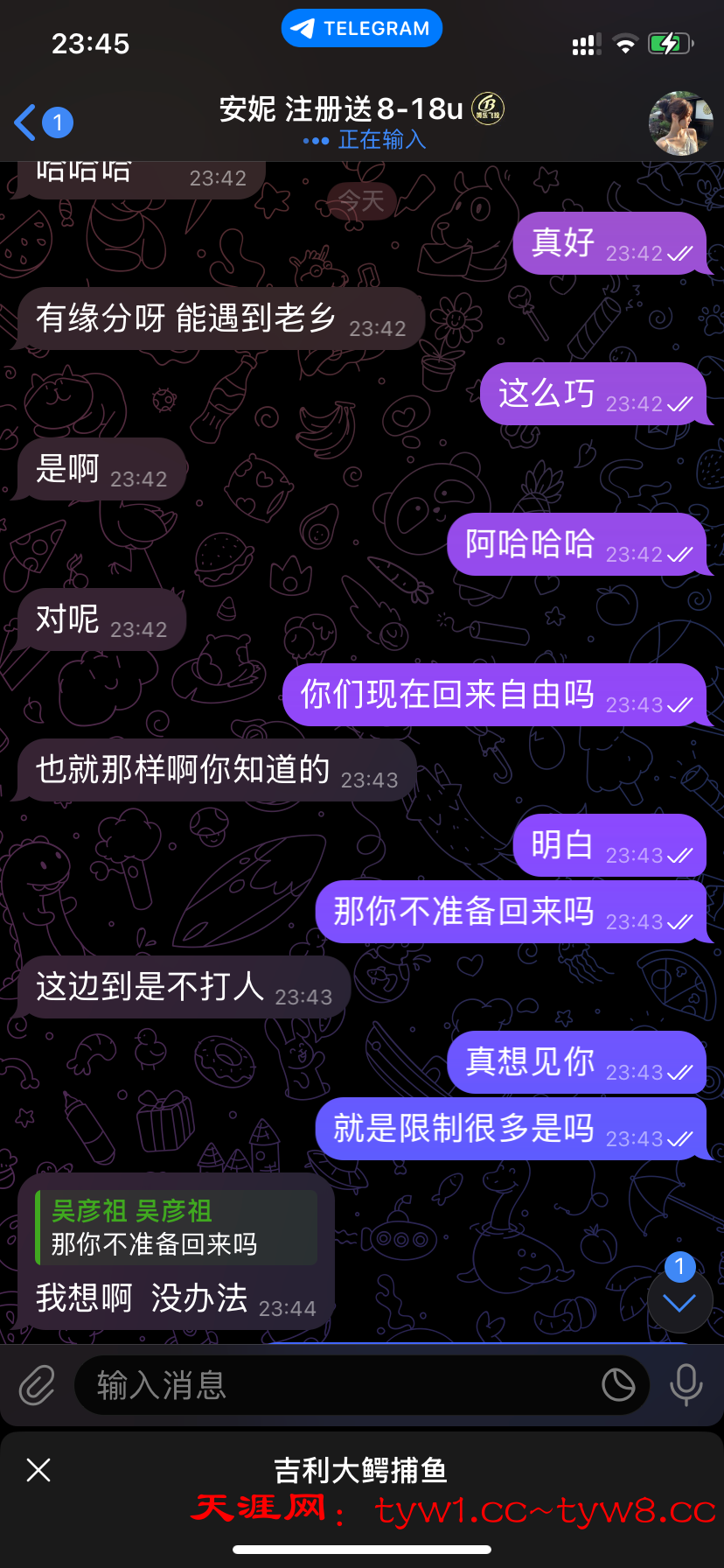
Task: Expand the quoted reply from 吴彦祖
Action: click(175, 1227)
